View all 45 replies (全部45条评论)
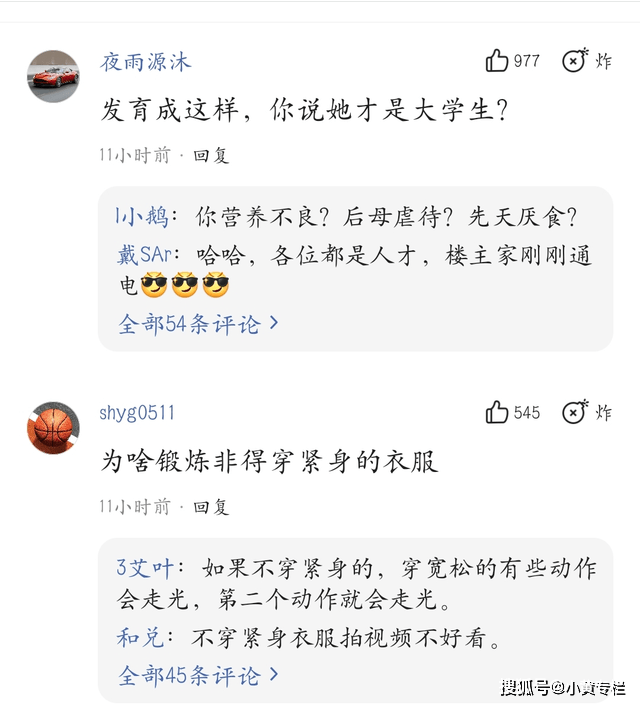Viewport: 640px width, 705px height. click(x=198, y=675)
